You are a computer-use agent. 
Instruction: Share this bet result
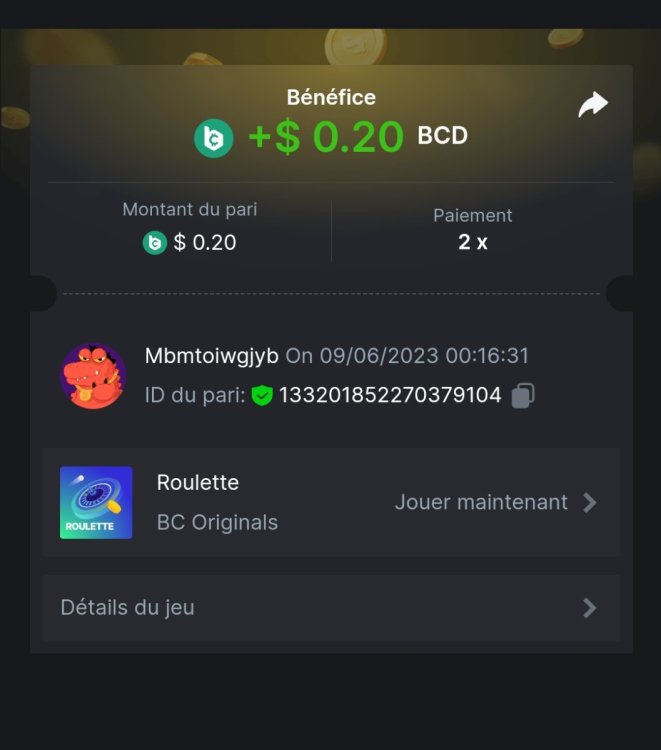pyautogui.click(x=593, y=104)
